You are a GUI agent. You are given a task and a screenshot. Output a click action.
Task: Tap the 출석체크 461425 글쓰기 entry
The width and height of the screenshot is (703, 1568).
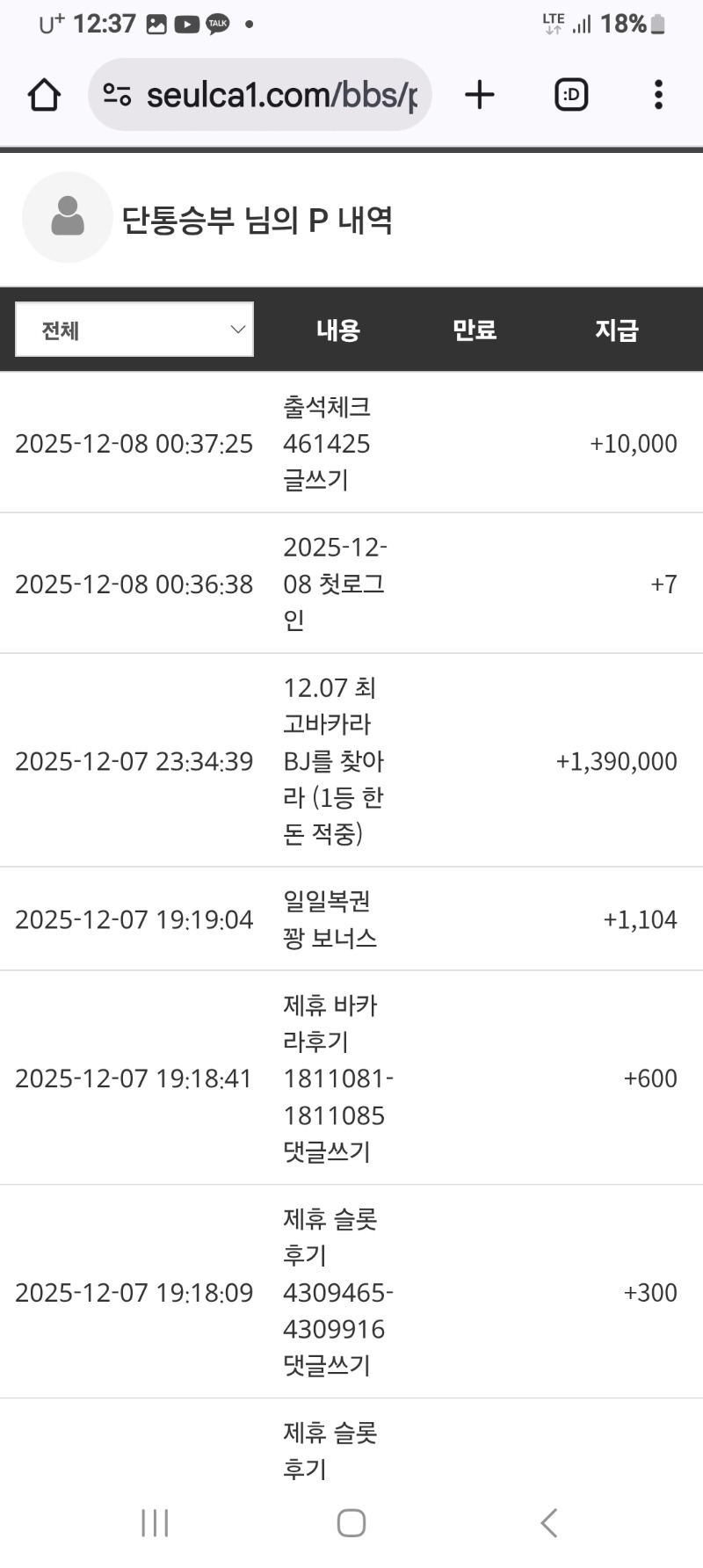tap(328, 444)
